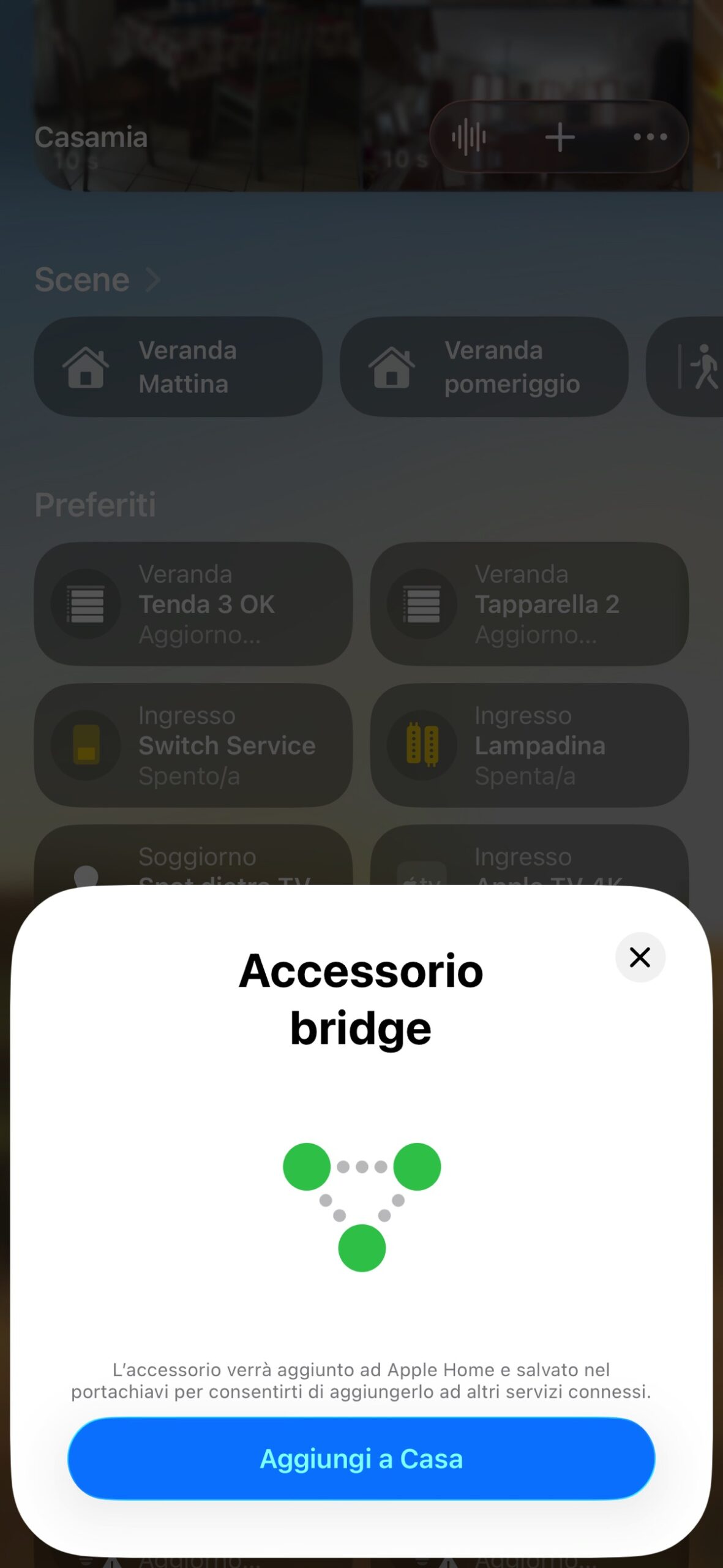Add the bridge accessory with Aggiungi a Casa
The height and width of the screenshot is (1568, 723).
pos(361,1458)
